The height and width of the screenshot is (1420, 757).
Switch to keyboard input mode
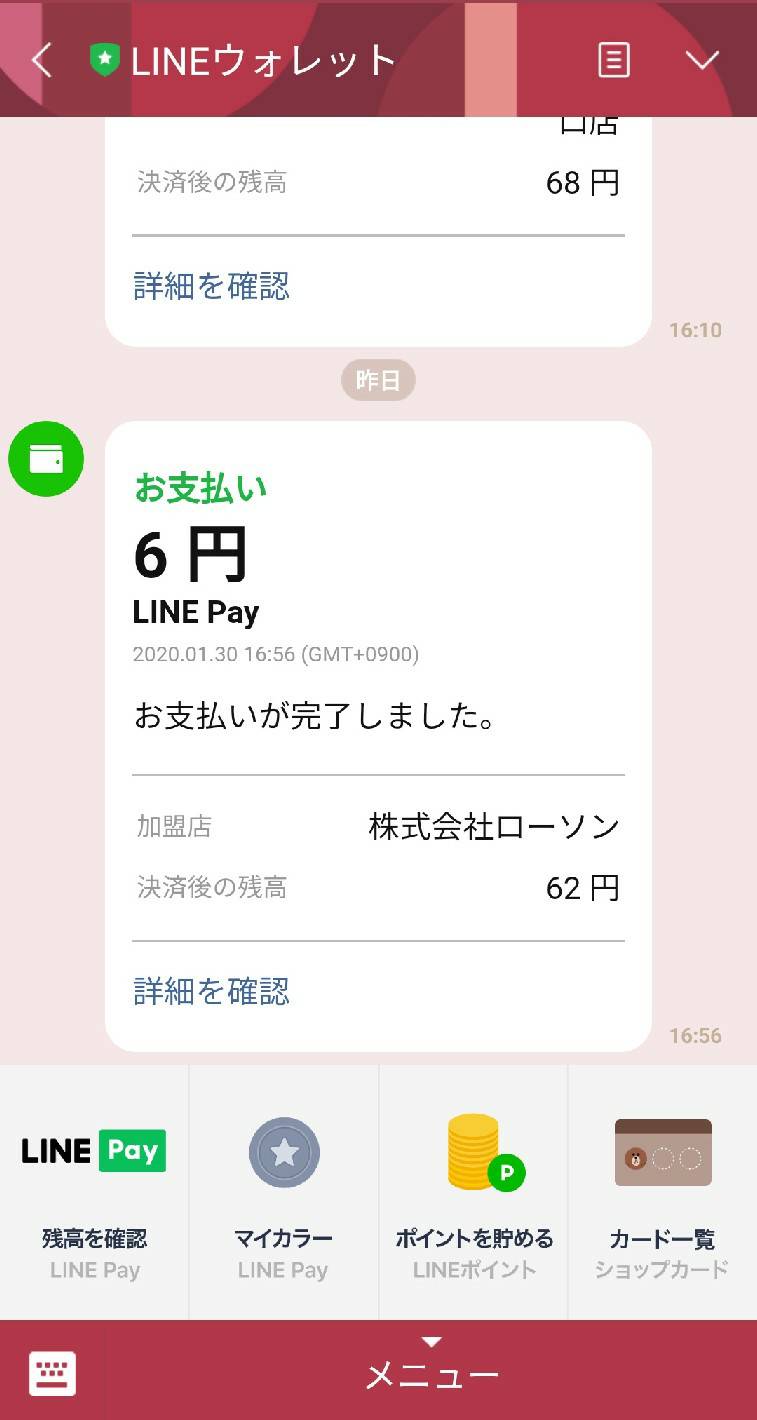click(x=52, y=1373)
